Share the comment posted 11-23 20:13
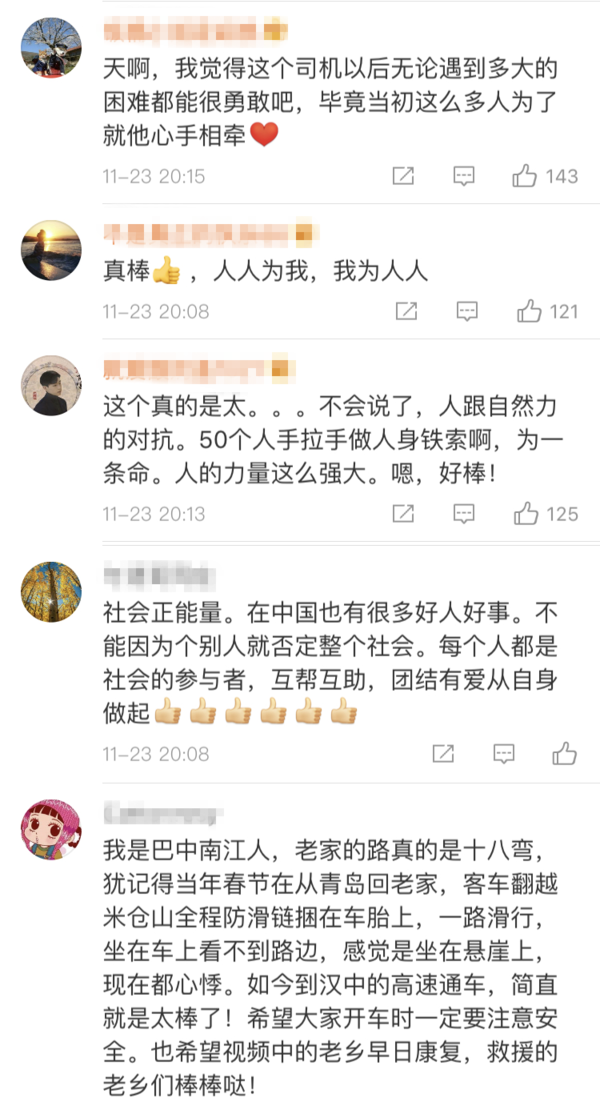This screenshot has height=1106, width=600. tap(403, 514)
